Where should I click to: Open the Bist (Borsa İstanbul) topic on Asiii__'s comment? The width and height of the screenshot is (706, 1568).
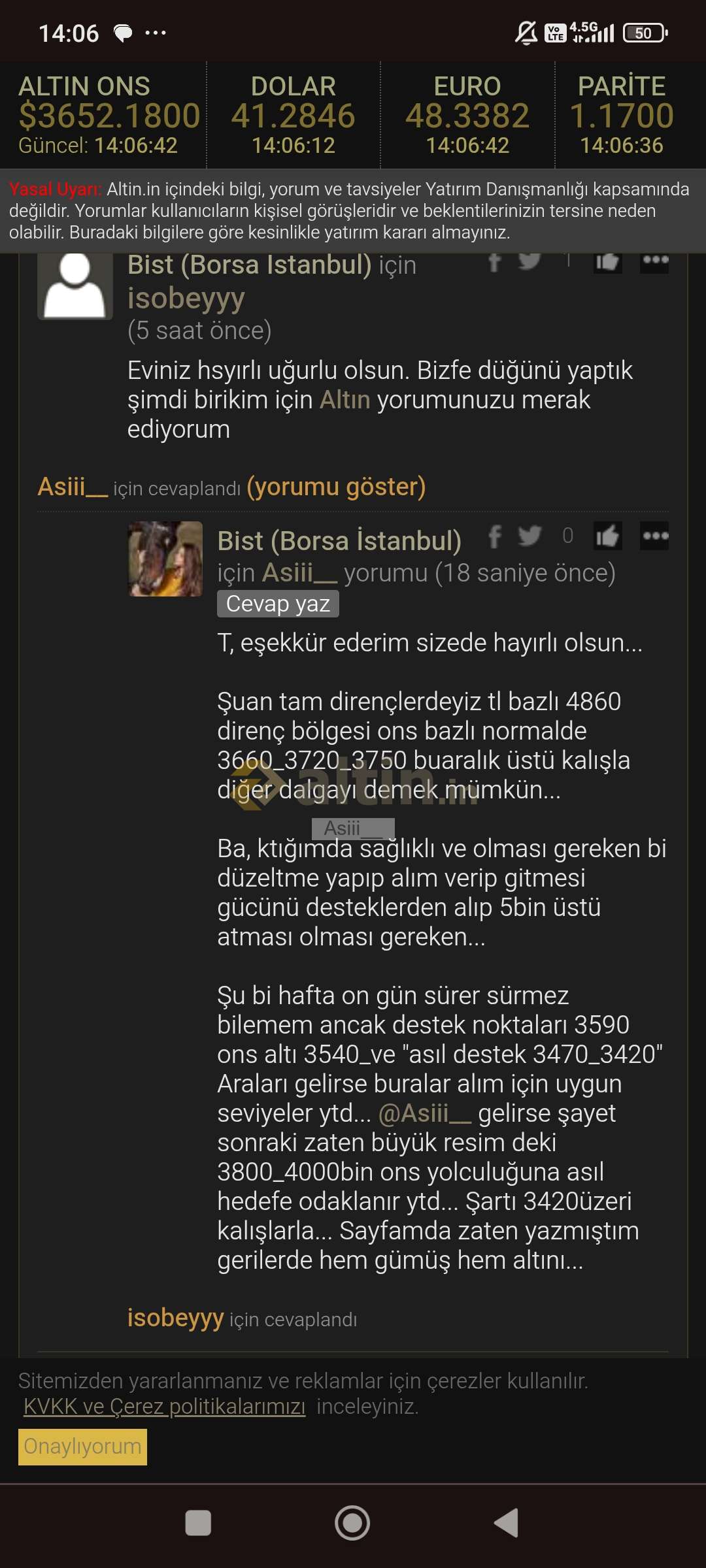tap(339, 541)
